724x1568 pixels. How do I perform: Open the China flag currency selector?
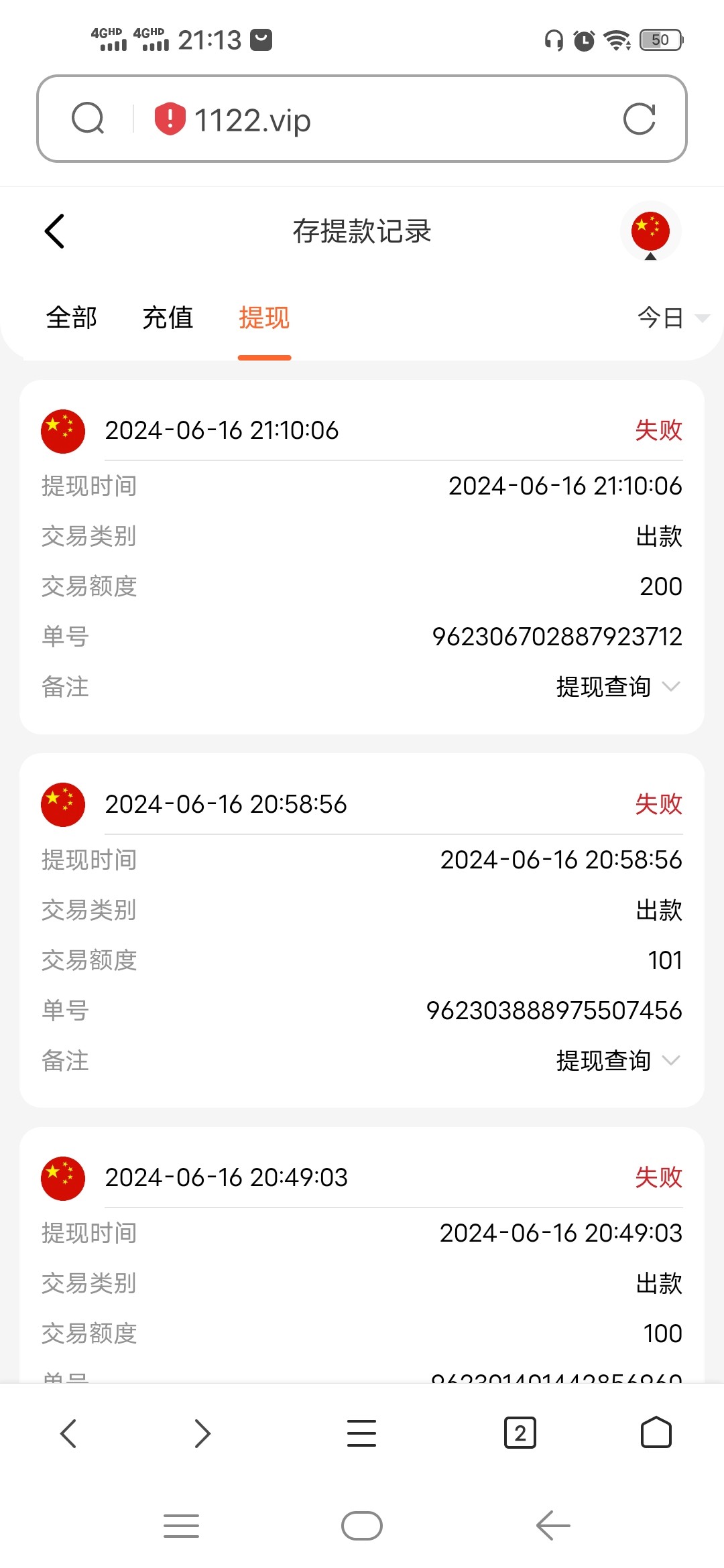pyautogui.click(x=650, y=231)
